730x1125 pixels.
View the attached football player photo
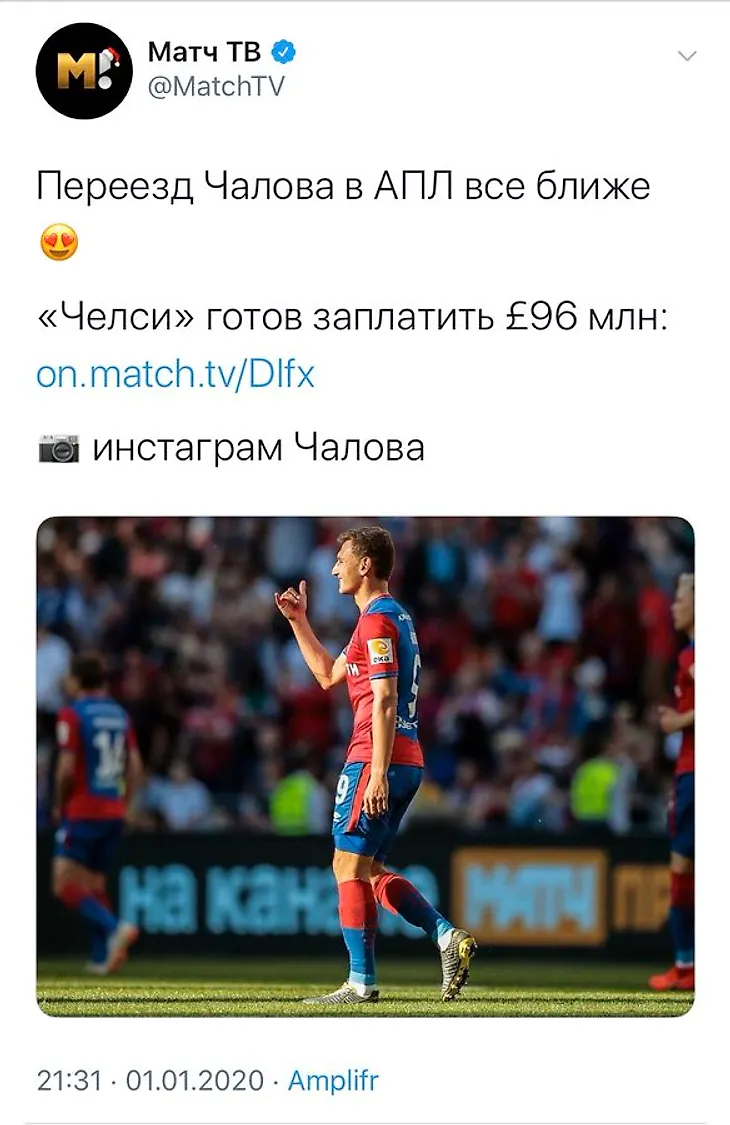(365, 766)
